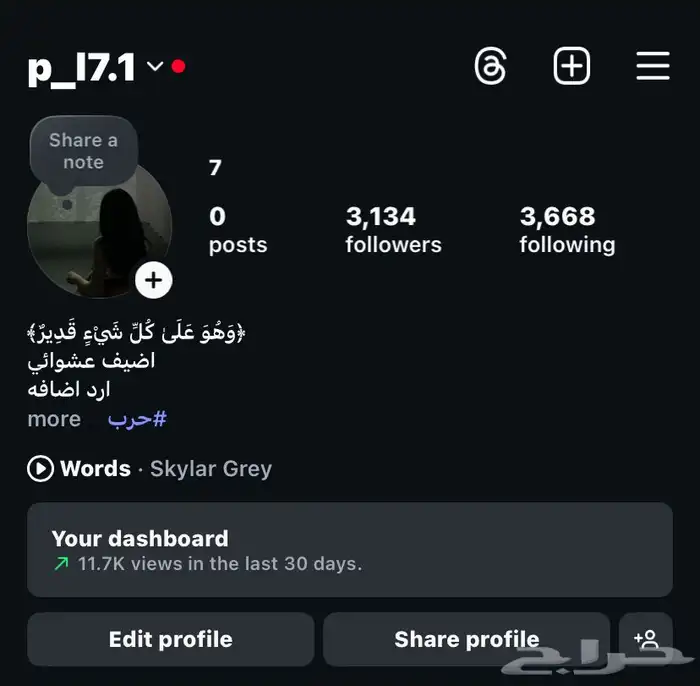
Task: Open Your dashboard card
Action: click(x=350, y=550)
